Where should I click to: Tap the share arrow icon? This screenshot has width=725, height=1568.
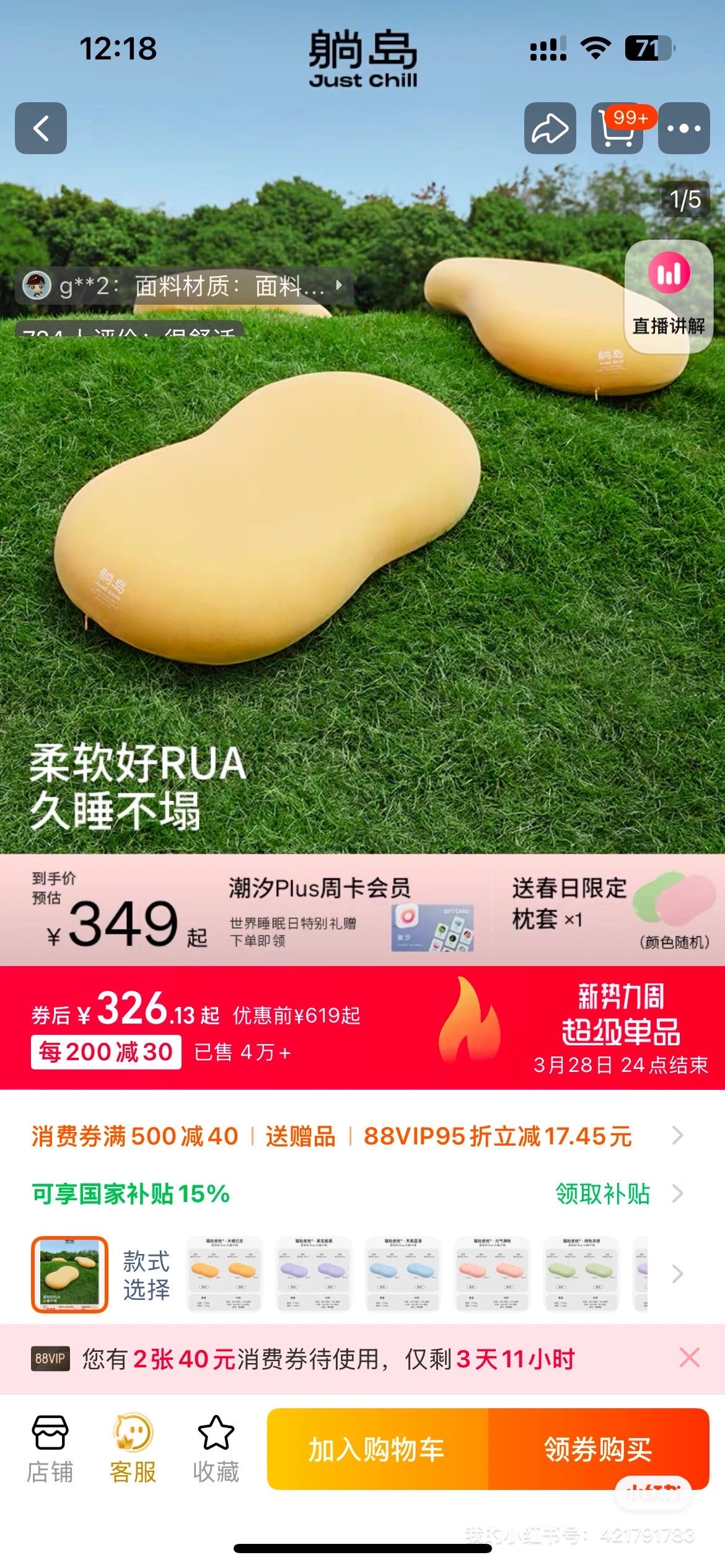coord(550,129)
